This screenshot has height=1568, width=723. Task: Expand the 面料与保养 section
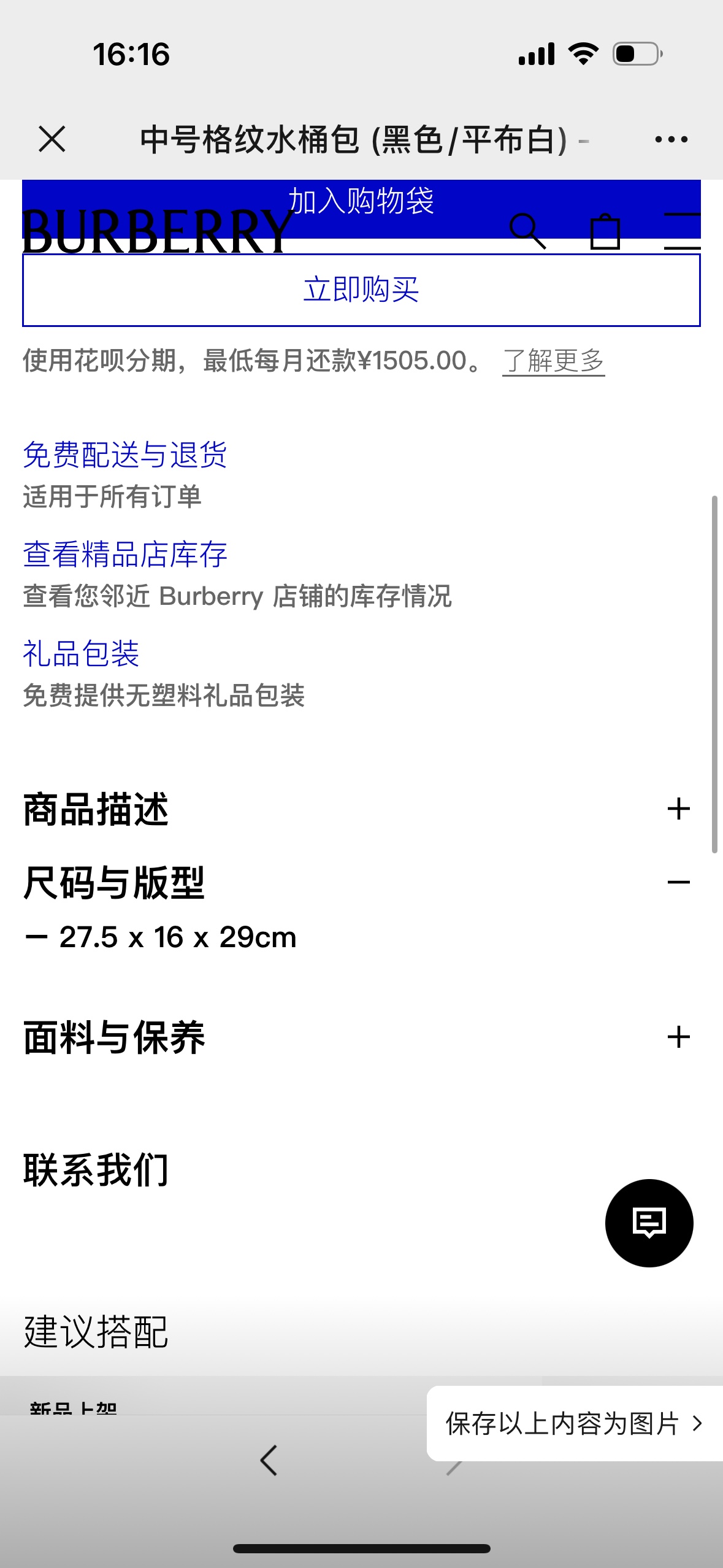tap(678, 1037)
